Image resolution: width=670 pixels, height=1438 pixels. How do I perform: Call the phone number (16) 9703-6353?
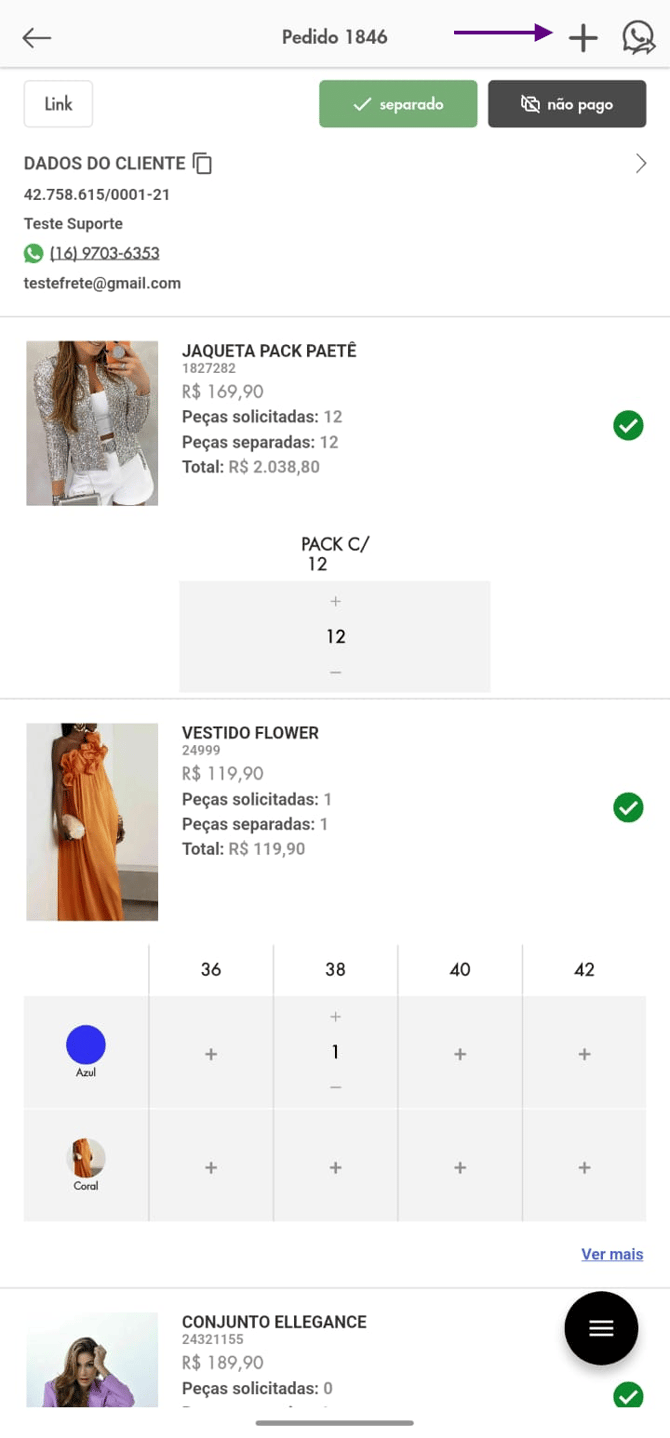(x=104, y=253)
